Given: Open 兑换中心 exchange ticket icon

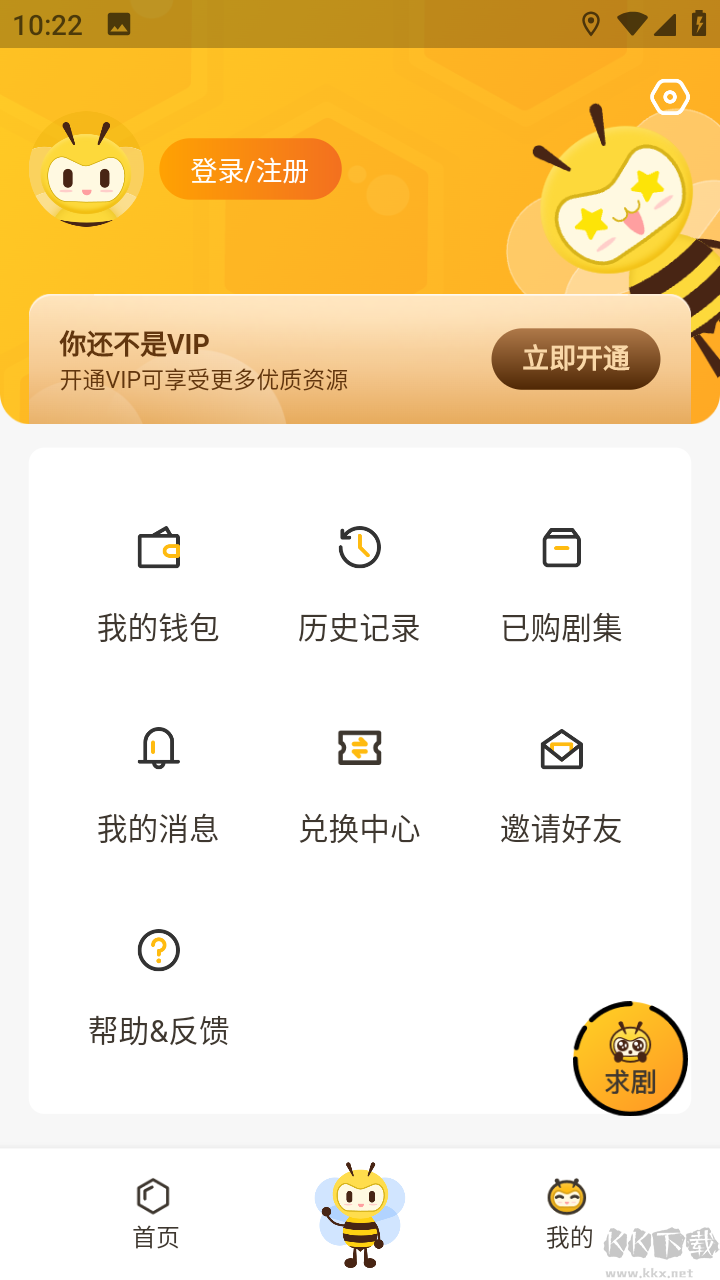Looking at the screenshot, I should 359,749.
